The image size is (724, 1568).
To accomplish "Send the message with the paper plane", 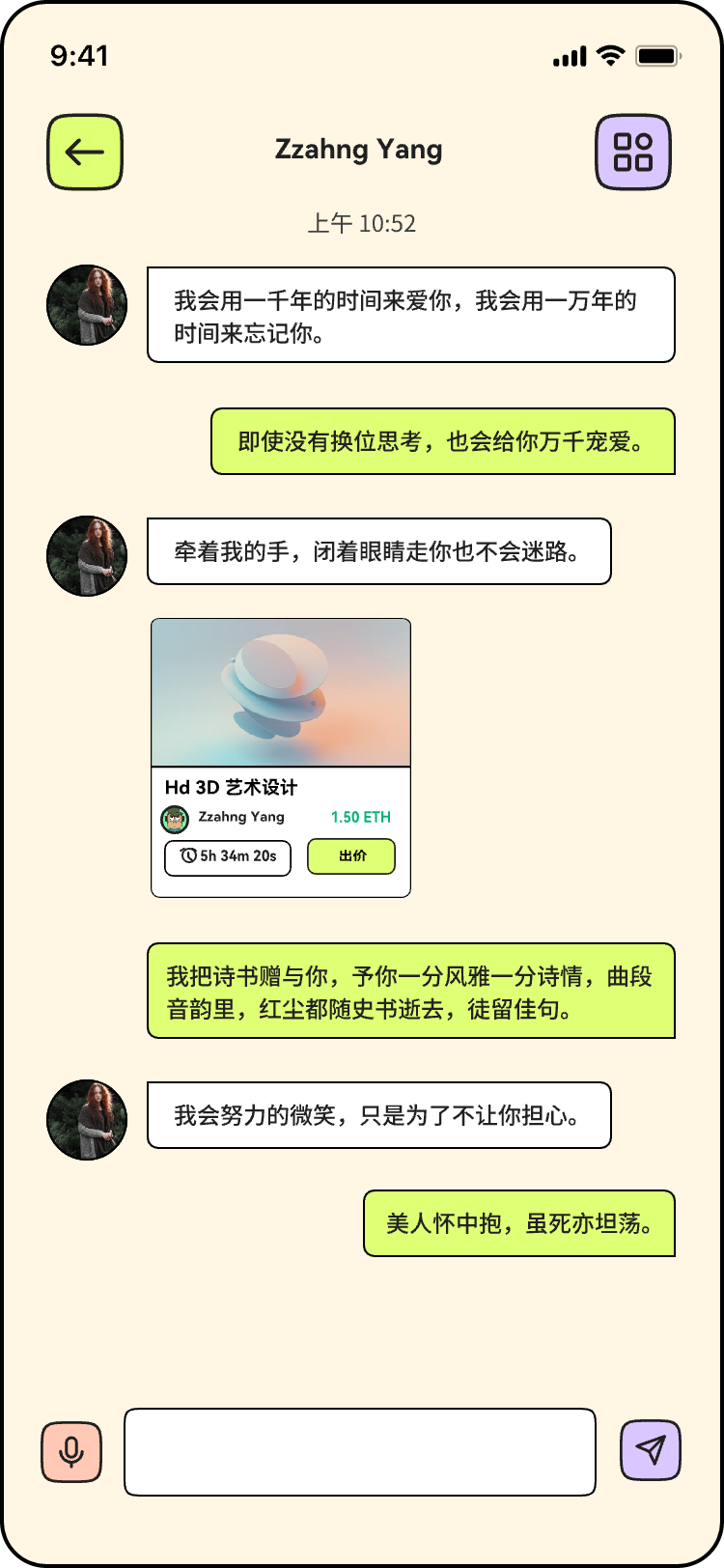I will 651,1450.
